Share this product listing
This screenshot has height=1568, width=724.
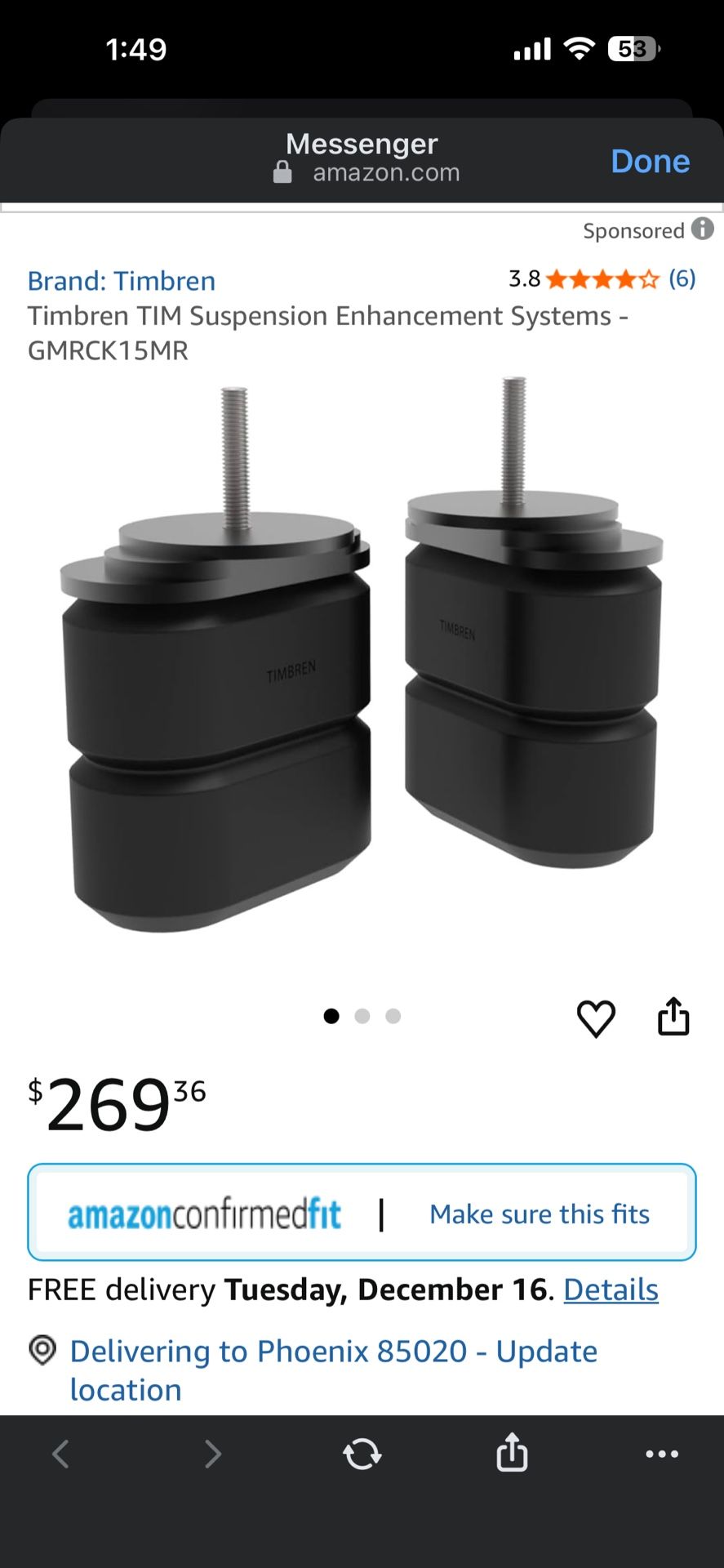click(673, 1017)
